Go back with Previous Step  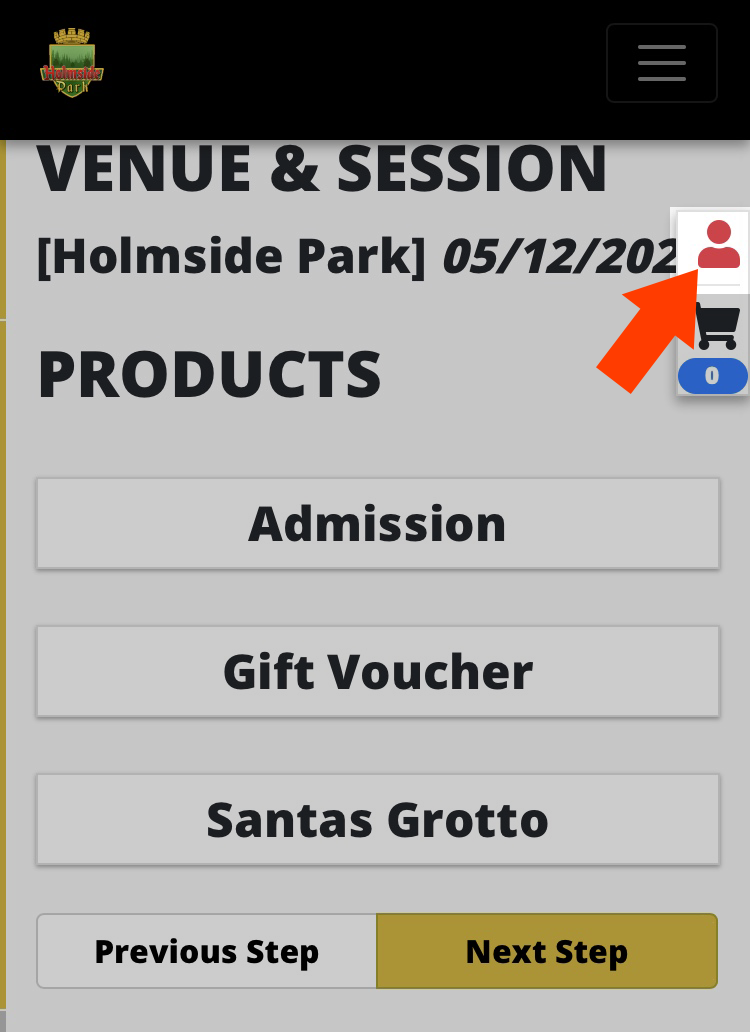click(x=207, y=952)
